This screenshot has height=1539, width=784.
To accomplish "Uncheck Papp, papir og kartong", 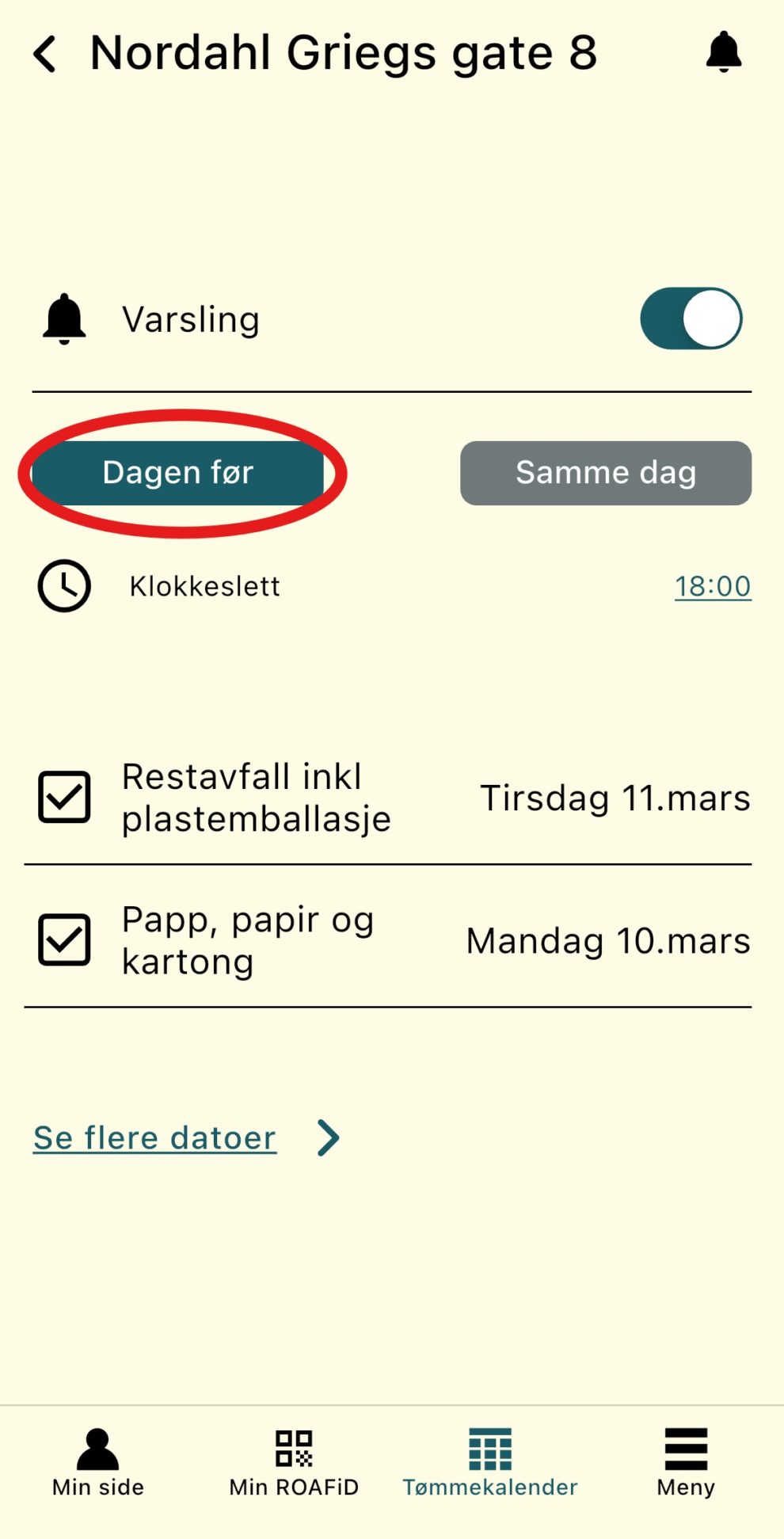I will (64, 940).
